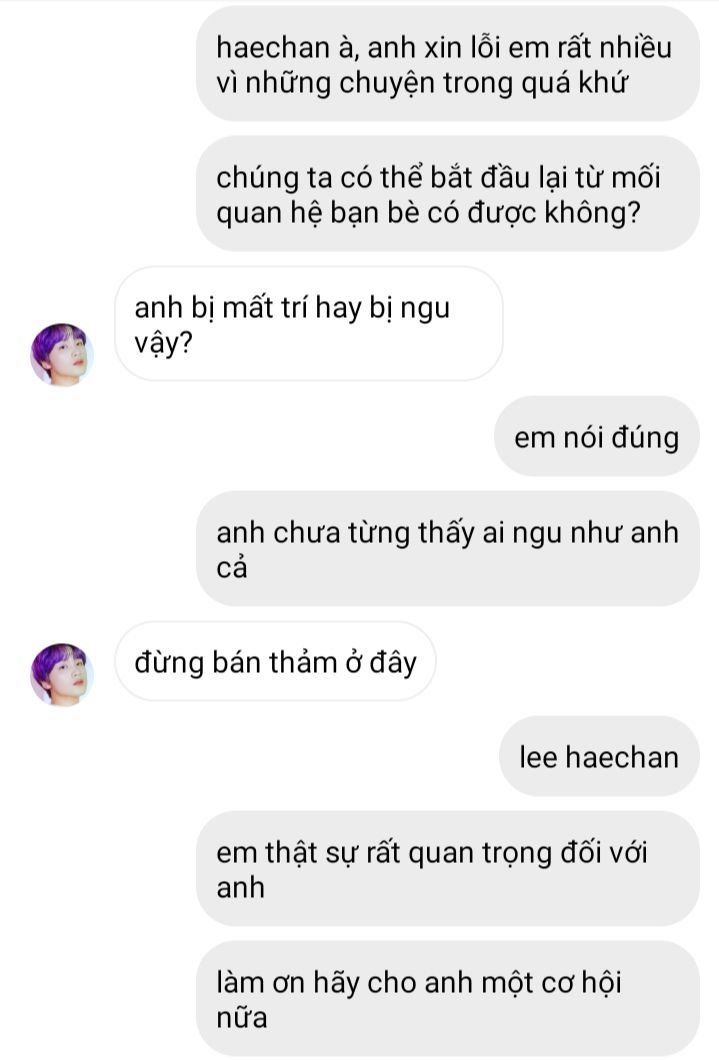Image resolution: width=719 pixels, height=1060 pixels.
Task: Open sender's avatar beside "đừng bán thảm ở đây"
Action: click(x=61, y=674)
